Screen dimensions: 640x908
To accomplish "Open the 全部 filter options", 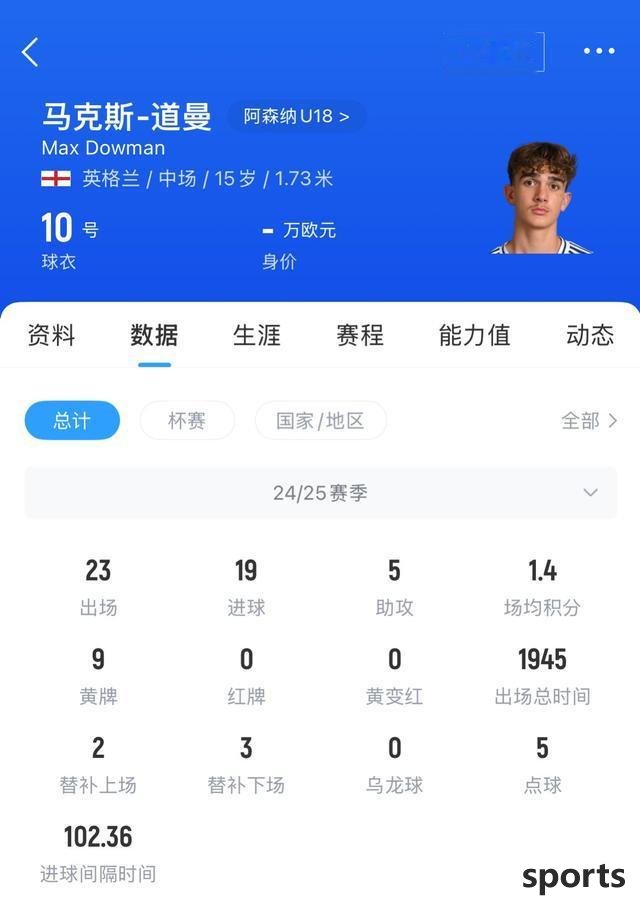I will (x=589, y=421).
